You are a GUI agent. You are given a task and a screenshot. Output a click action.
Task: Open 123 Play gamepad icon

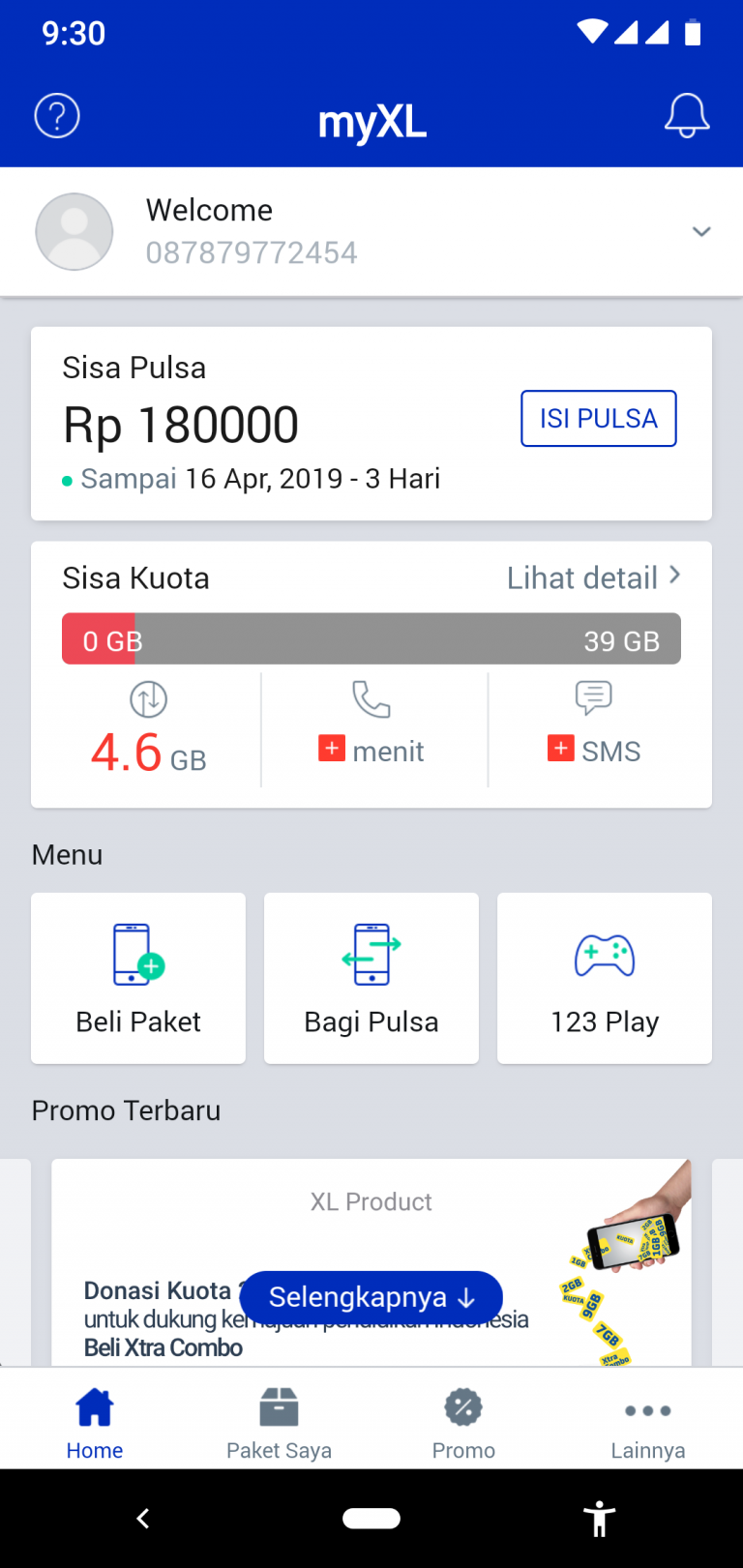tap(604, 954)
